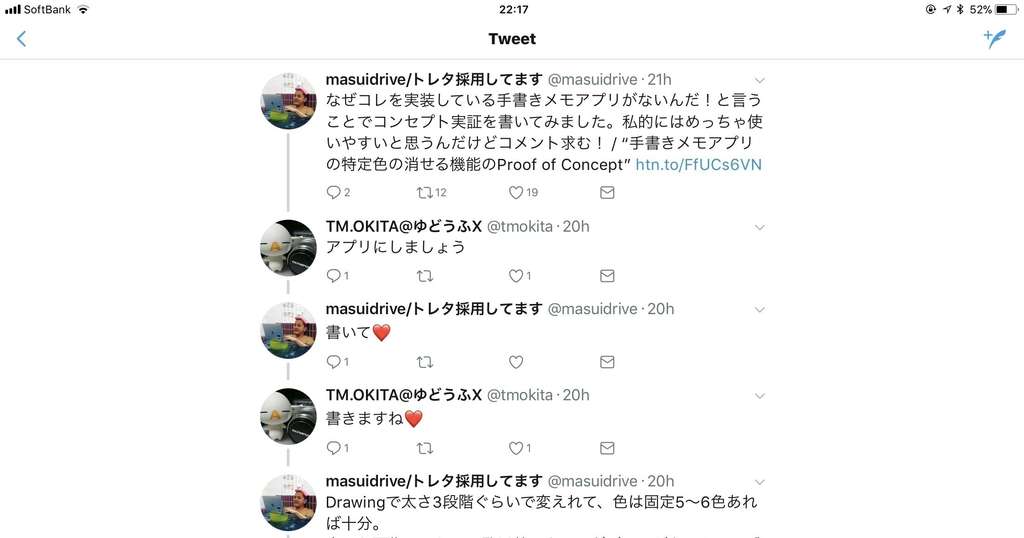Reply to the tweet 書きますね❤️

[334, 448]
